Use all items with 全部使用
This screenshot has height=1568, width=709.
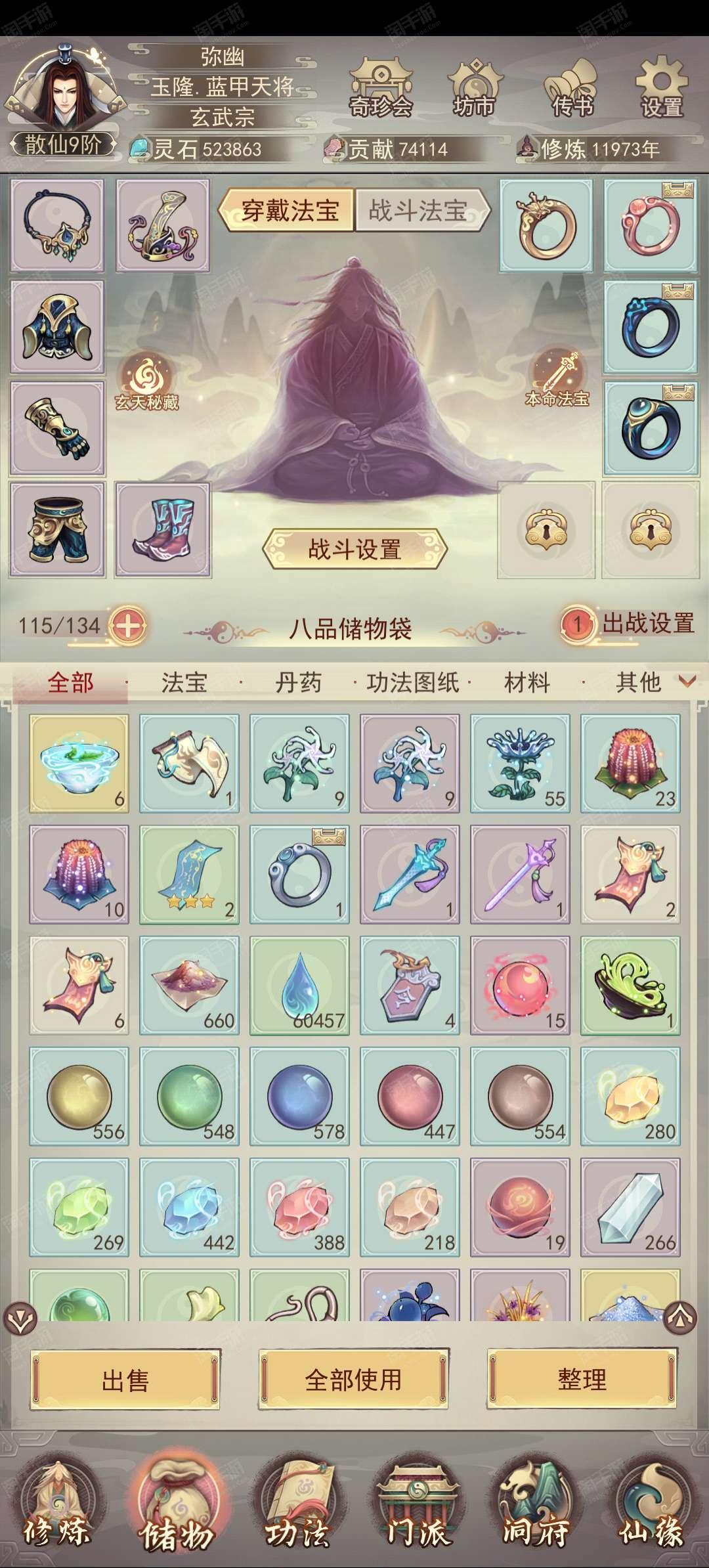coord(353,1380)
